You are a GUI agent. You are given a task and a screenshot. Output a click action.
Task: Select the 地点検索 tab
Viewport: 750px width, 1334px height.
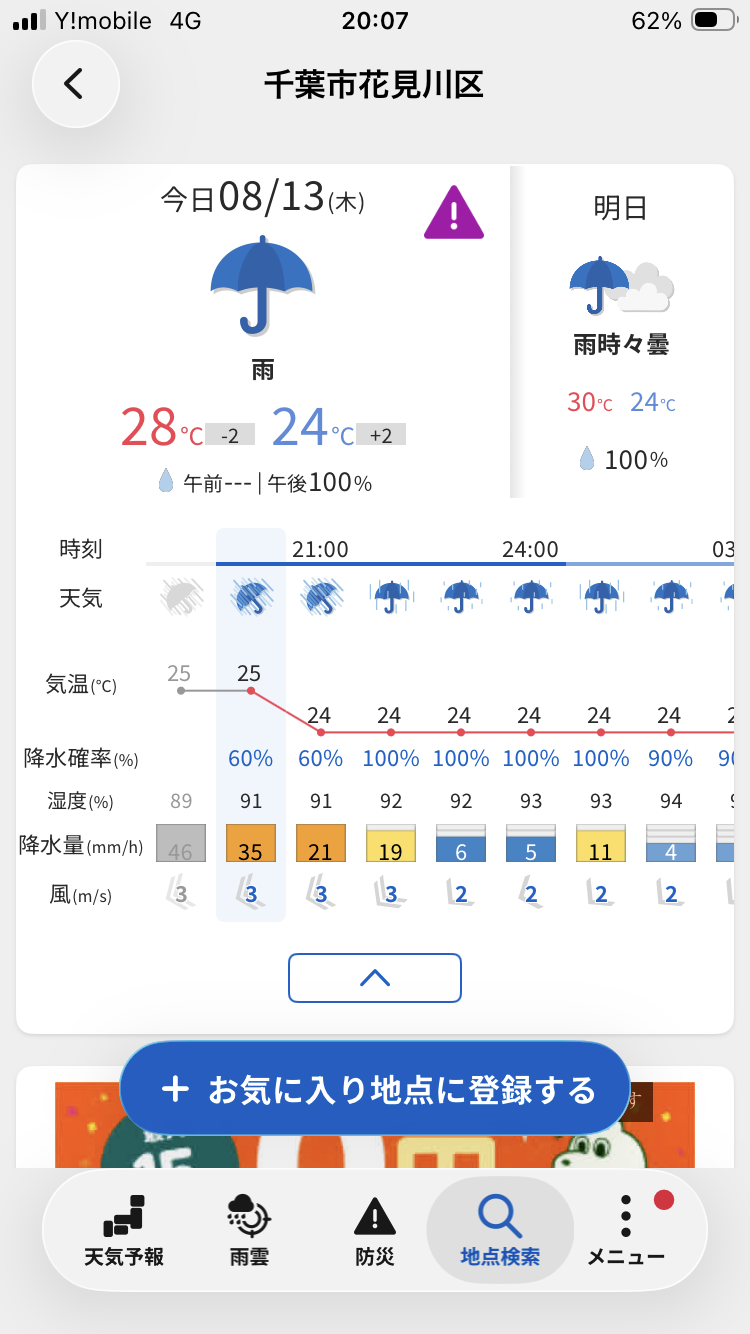click(x=500, y=1230)
